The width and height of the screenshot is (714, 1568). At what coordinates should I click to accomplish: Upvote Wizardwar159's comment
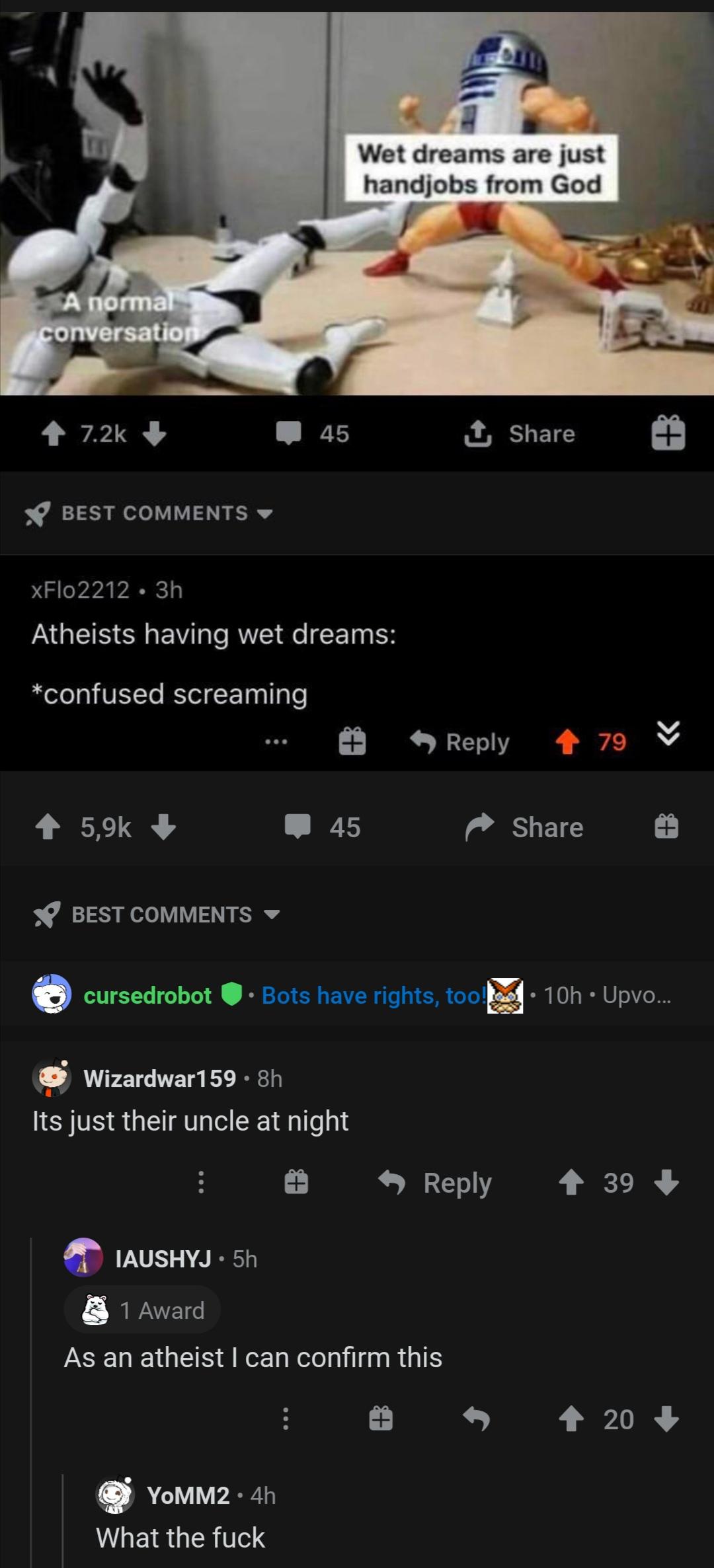[571, 1183]
